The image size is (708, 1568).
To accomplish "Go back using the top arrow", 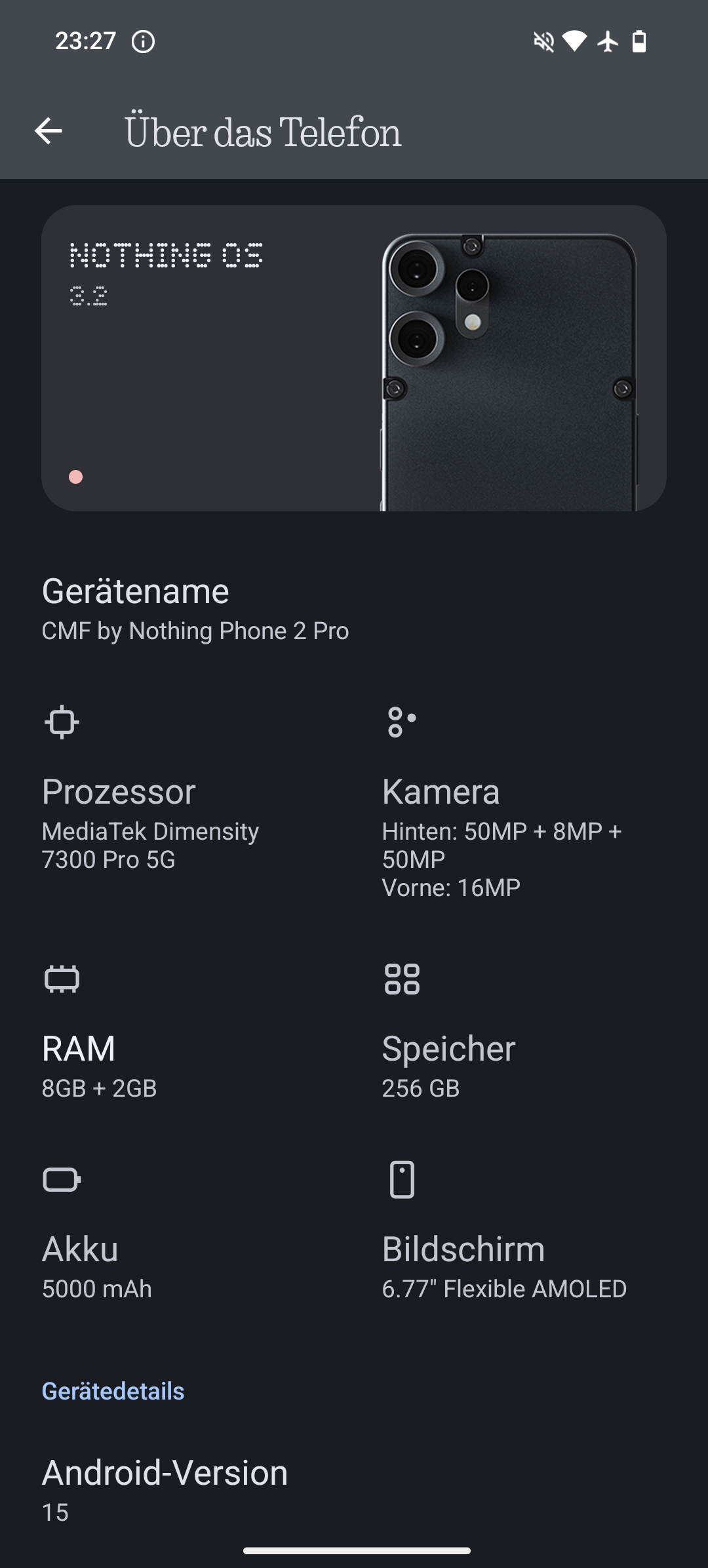I will coord(49,131).
